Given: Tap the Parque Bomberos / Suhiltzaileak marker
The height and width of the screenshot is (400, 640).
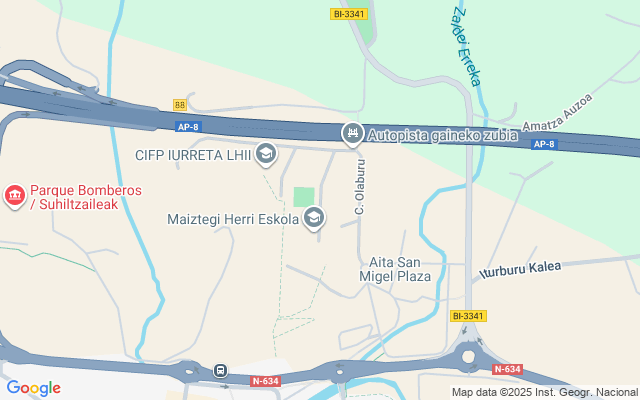Looking at the screenshot, I should pyautogui.click(x=14, y=196).
